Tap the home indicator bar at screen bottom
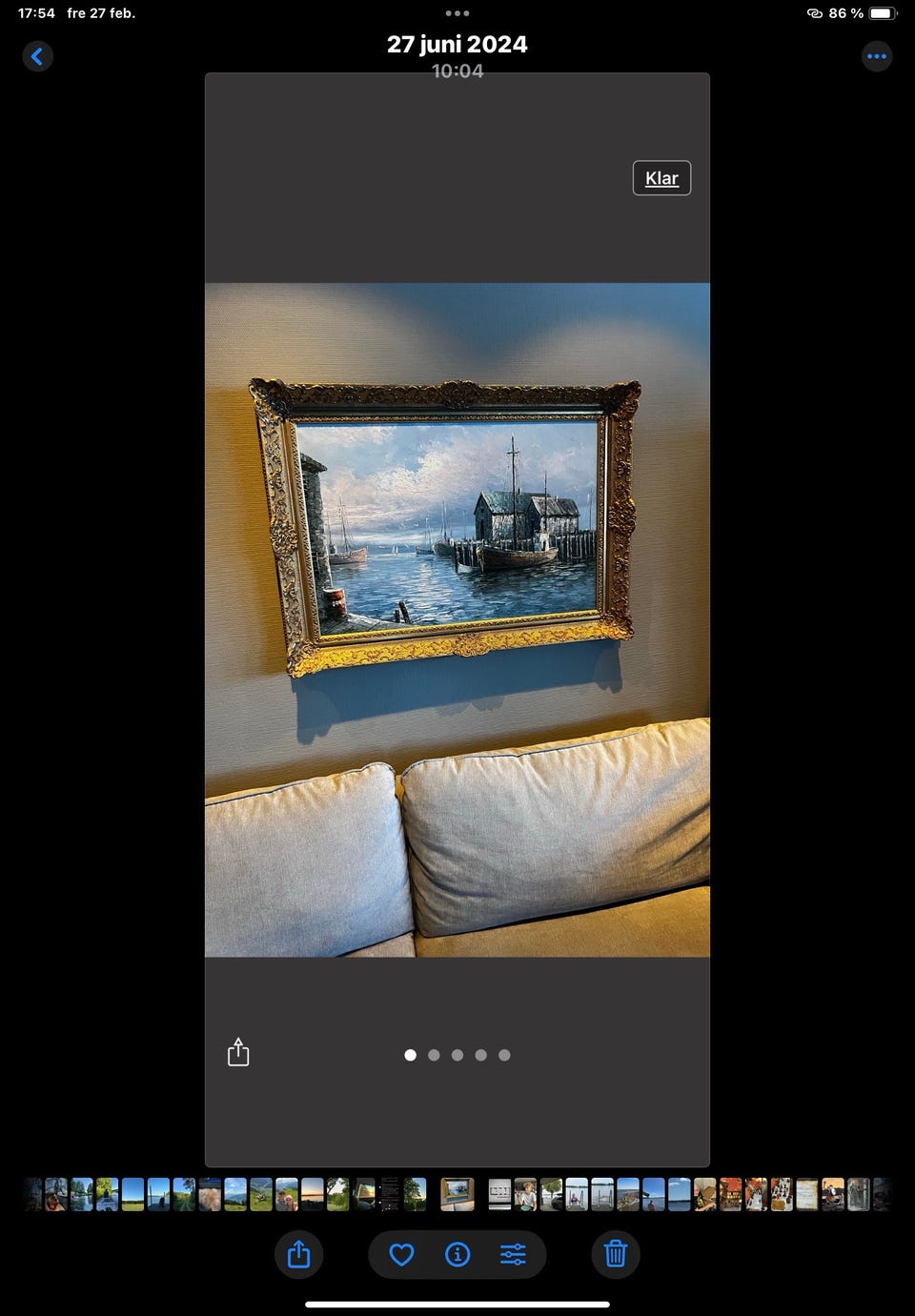 click(457, 1302)
